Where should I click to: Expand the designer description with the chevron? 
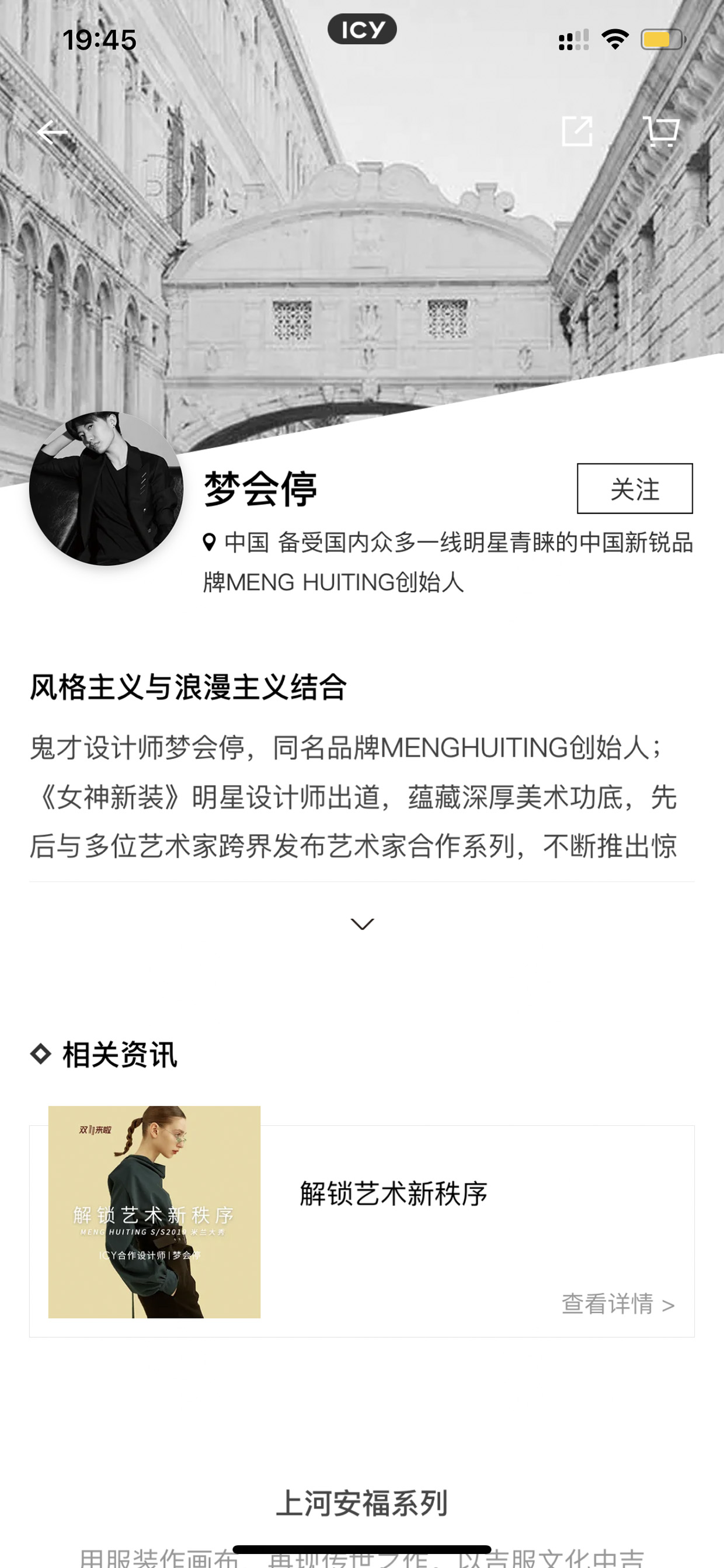coord(363,924)
